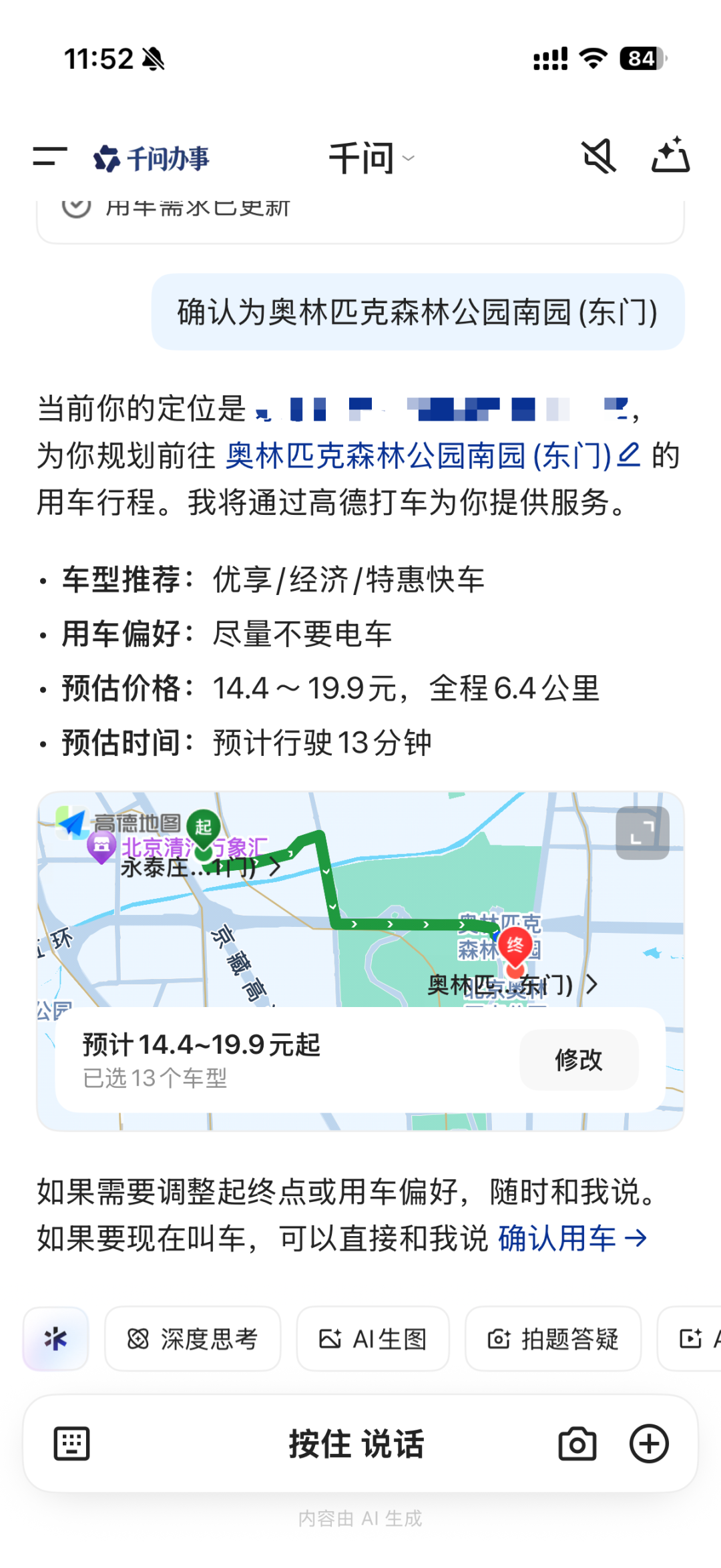Open the side menu with the hamburger icon

pyautogui.click(x=50, y=158)
